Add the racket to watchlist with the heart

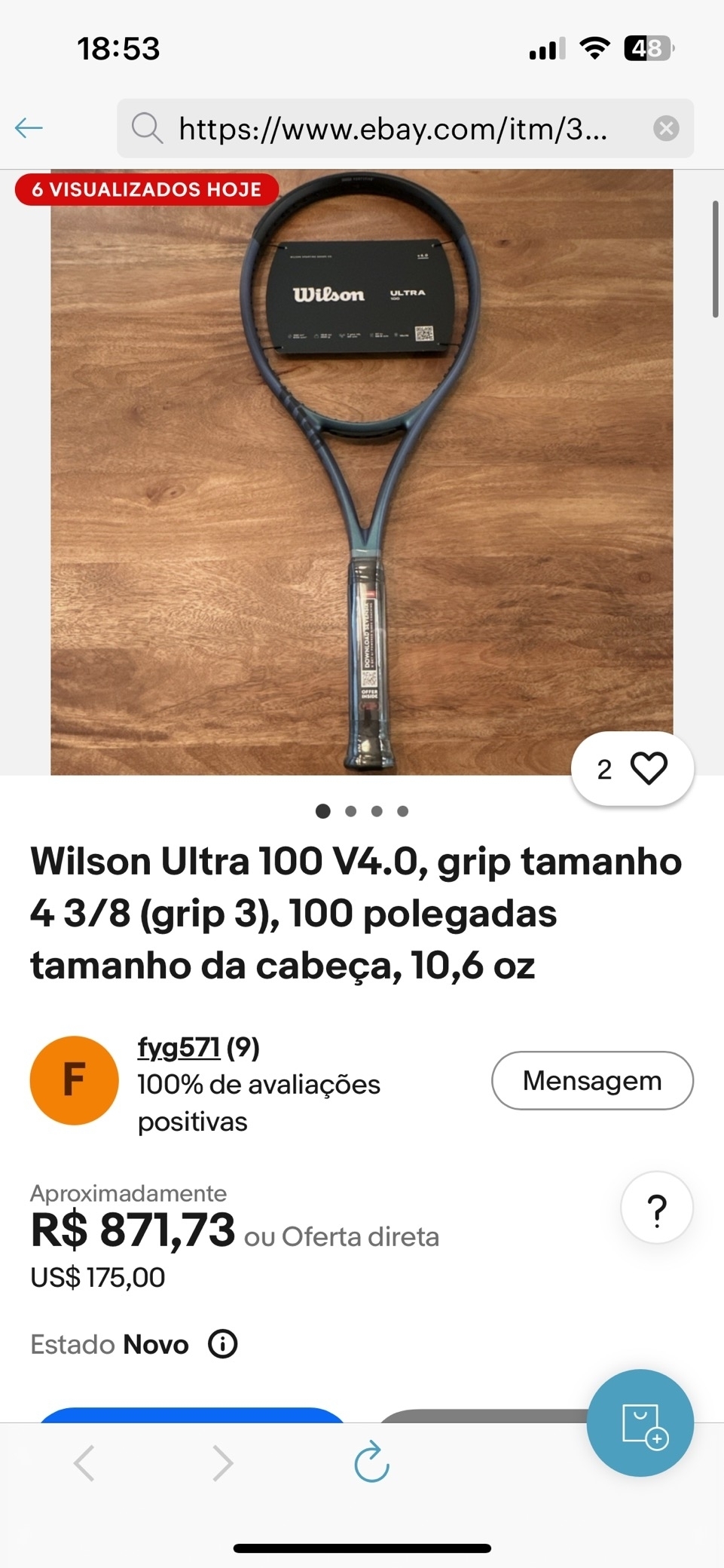point(649,769)
